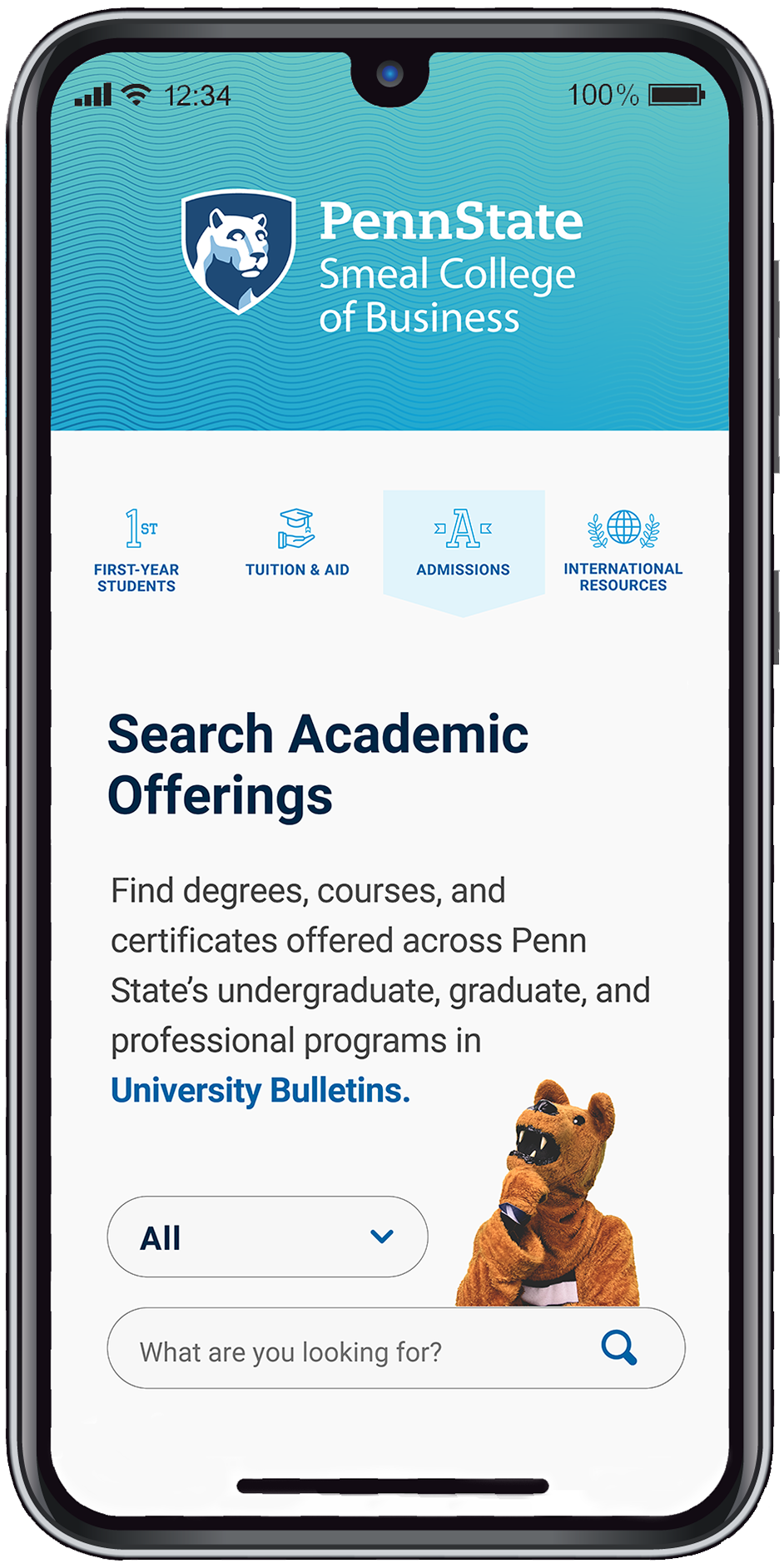Viewport: 784px width, 1568px height.
Task: Open First-Year Students section
Action: (x=136, y=550)
